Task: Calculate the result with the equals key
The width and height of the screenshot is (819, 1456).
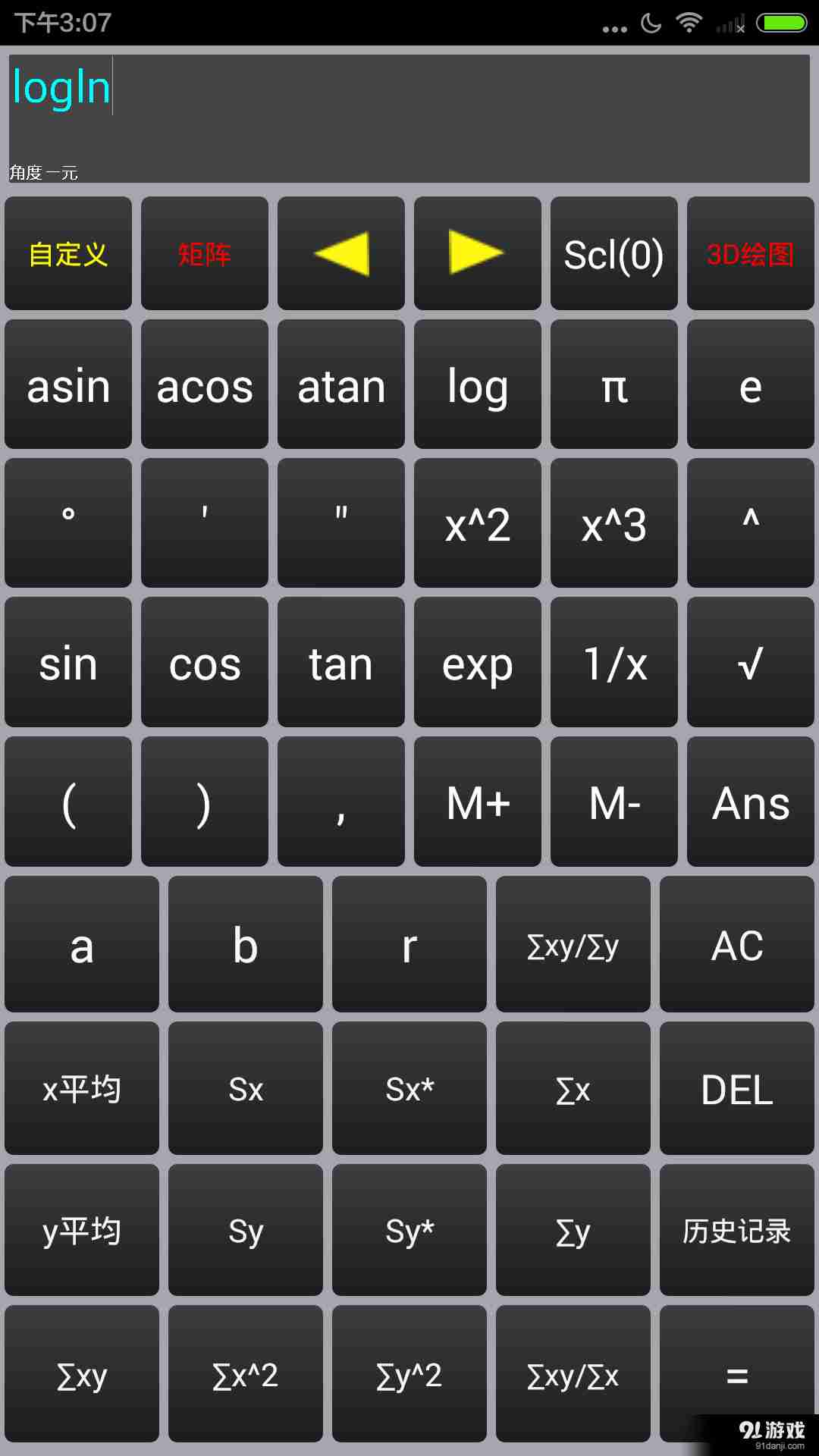Action: tap(737, 1374)
